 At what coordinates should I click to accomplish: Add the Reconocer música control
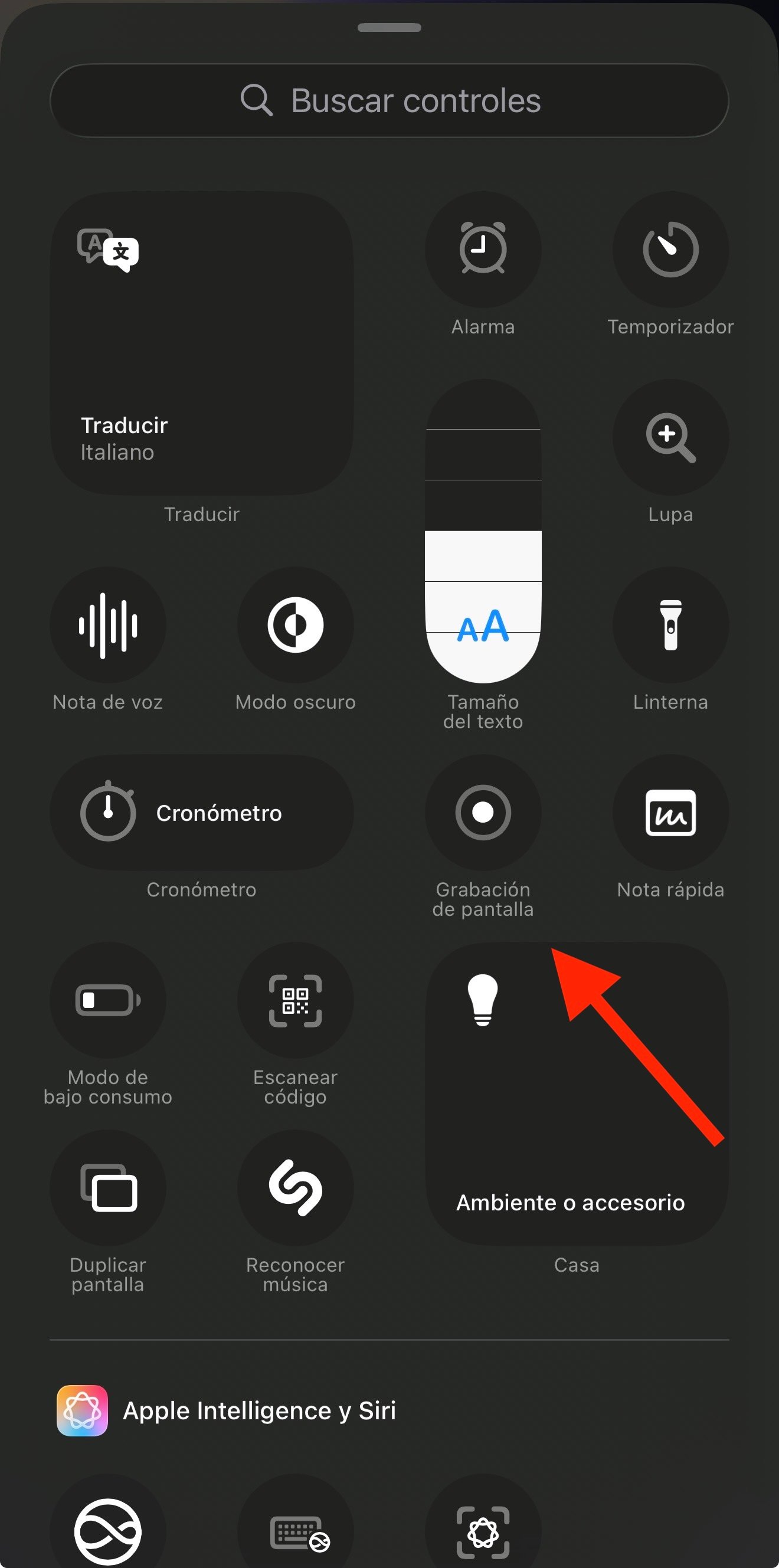pos(295,1187)
